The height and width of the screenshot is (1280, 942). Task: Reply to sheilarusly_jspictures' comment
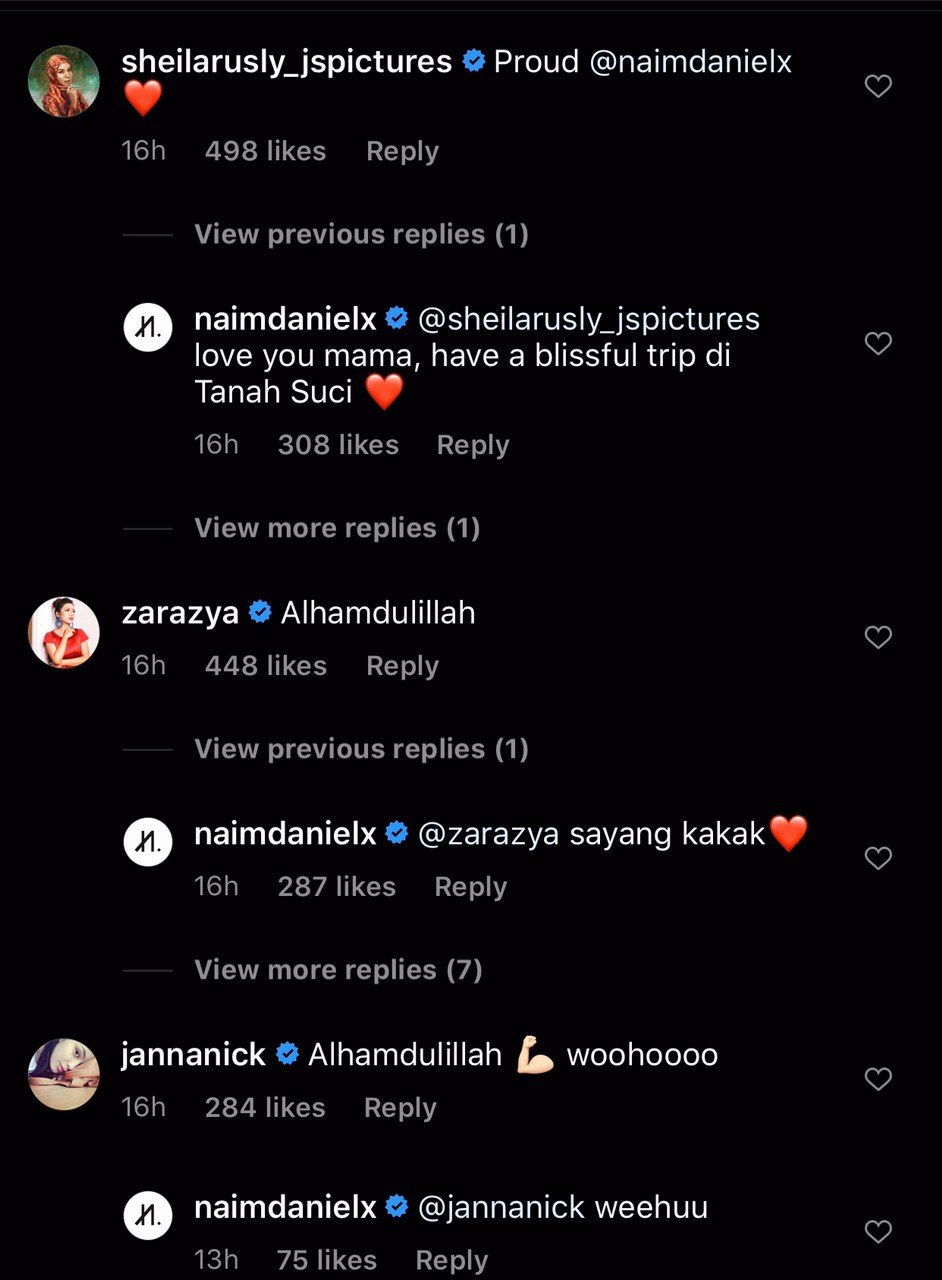(402, 152)
